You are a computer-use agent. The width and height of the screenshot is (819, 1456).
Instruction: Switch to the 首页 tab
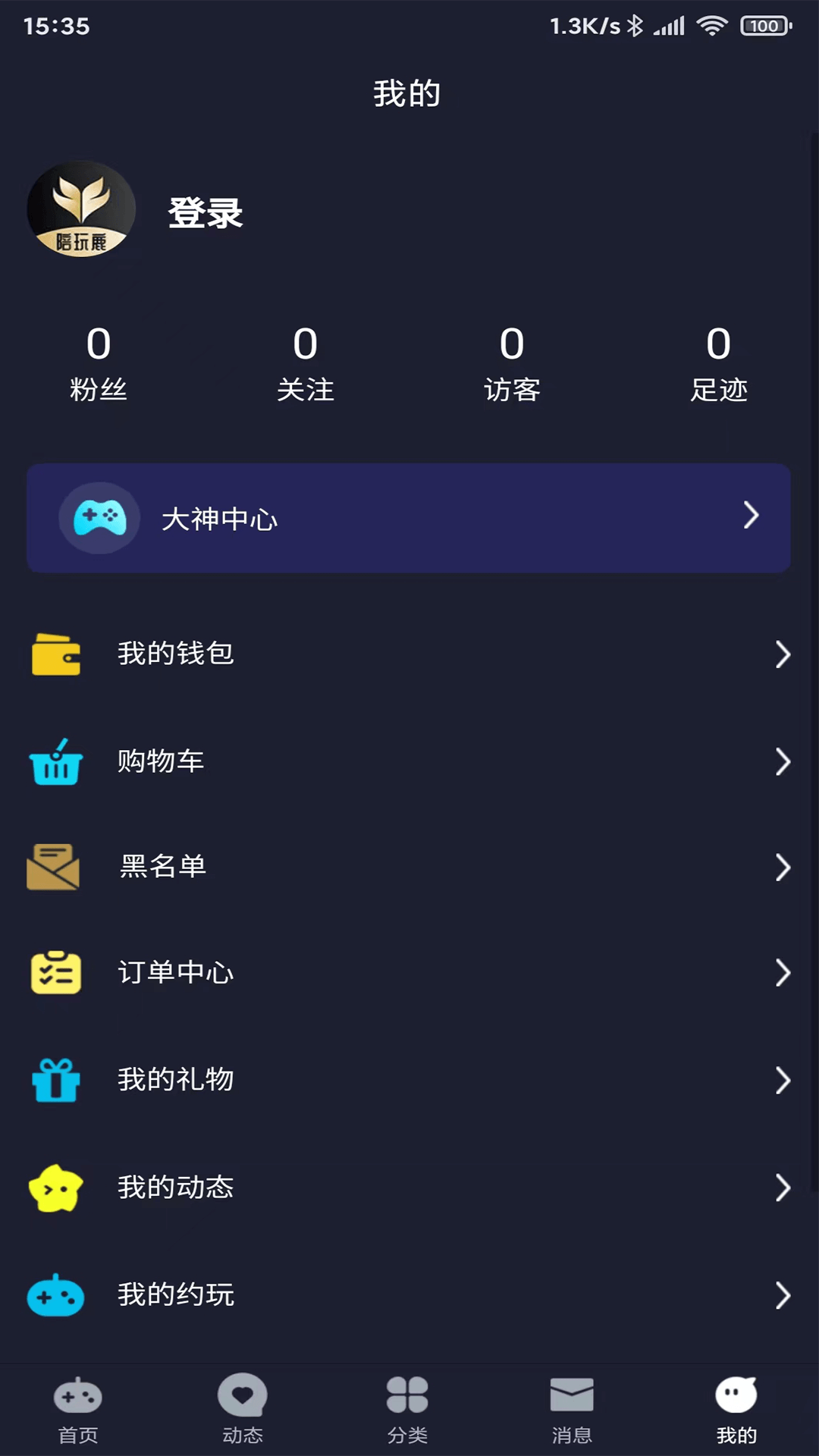[78, 1410]
